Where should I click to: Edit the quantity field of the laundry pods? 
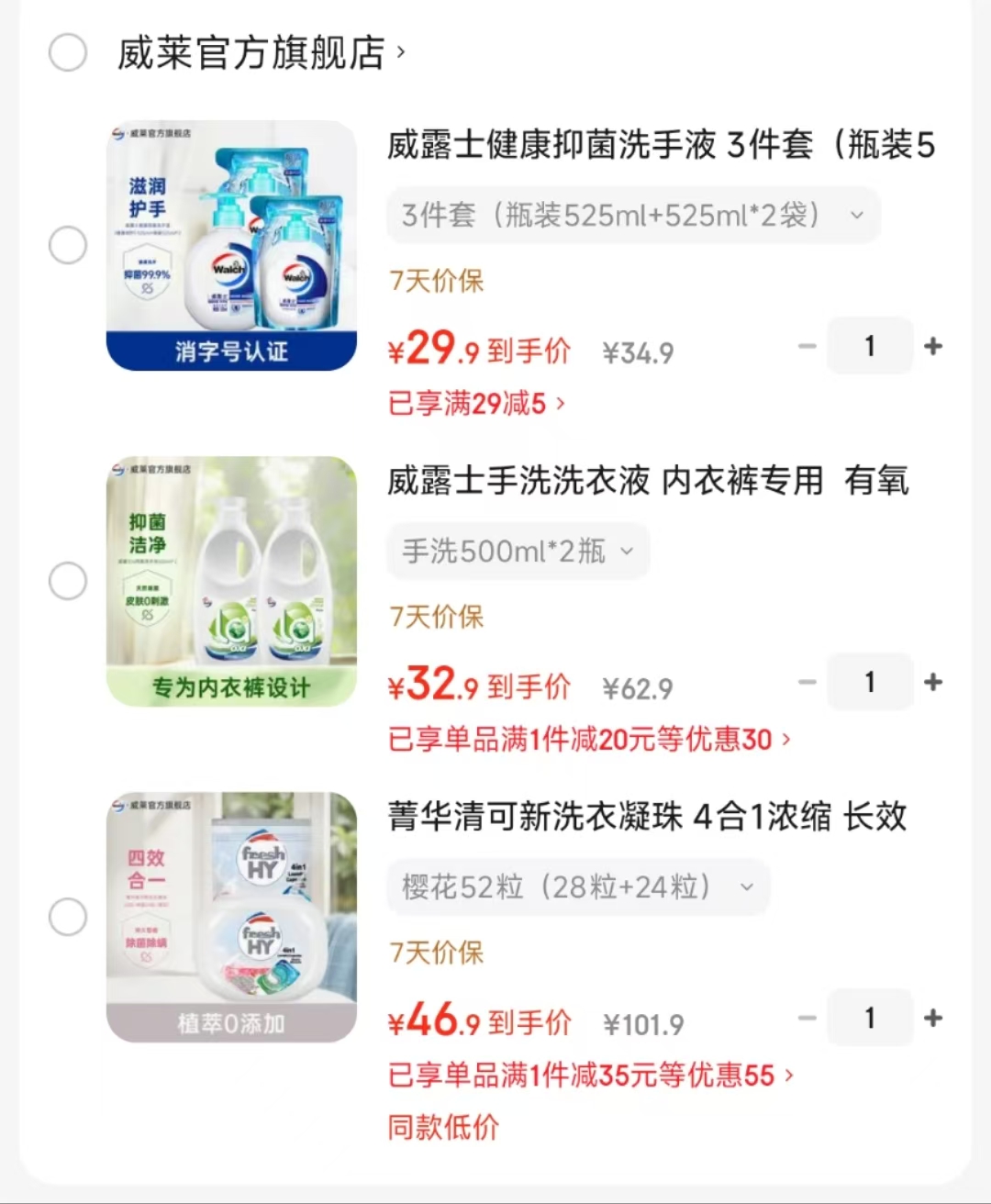[869, 1018]
